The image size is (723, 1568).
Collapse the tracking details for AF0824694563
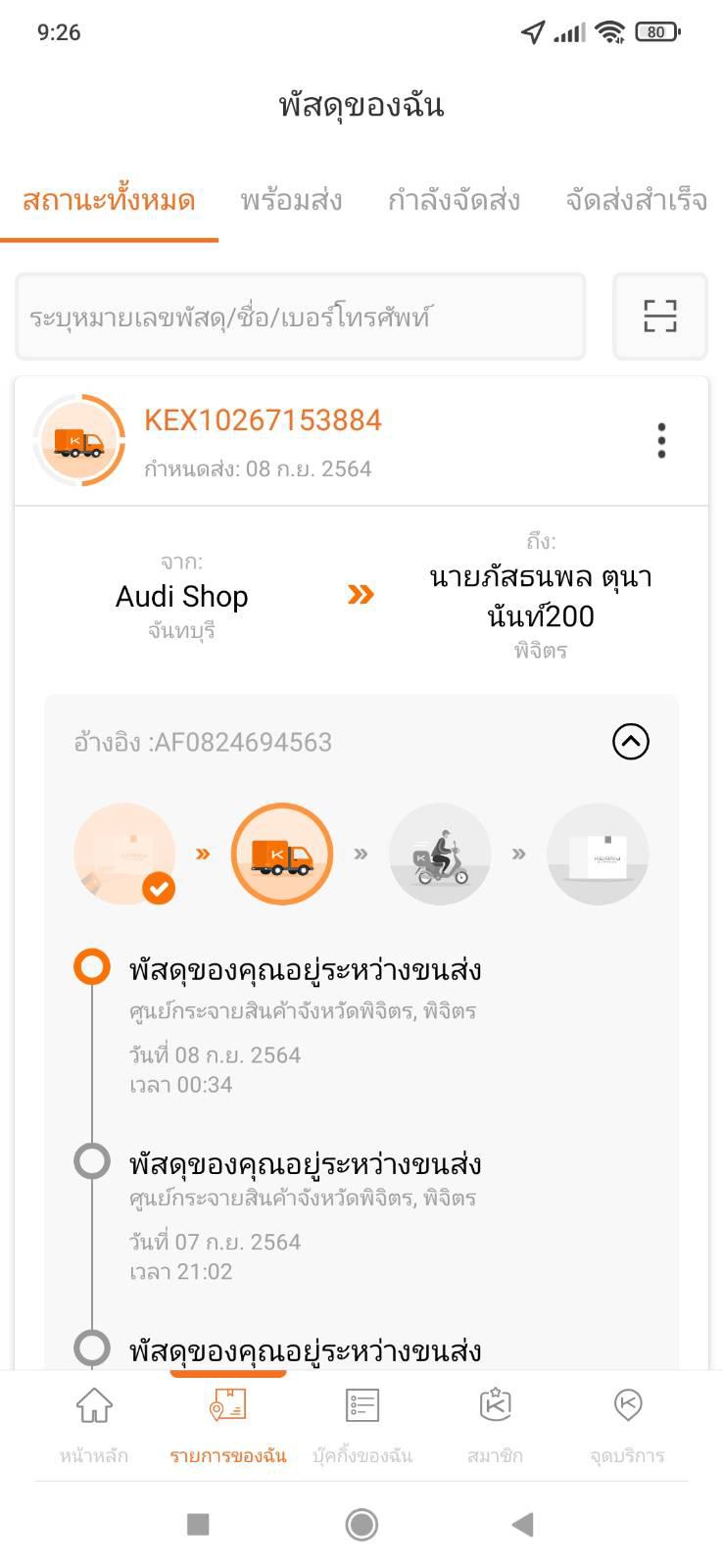(x=630, y=742)
